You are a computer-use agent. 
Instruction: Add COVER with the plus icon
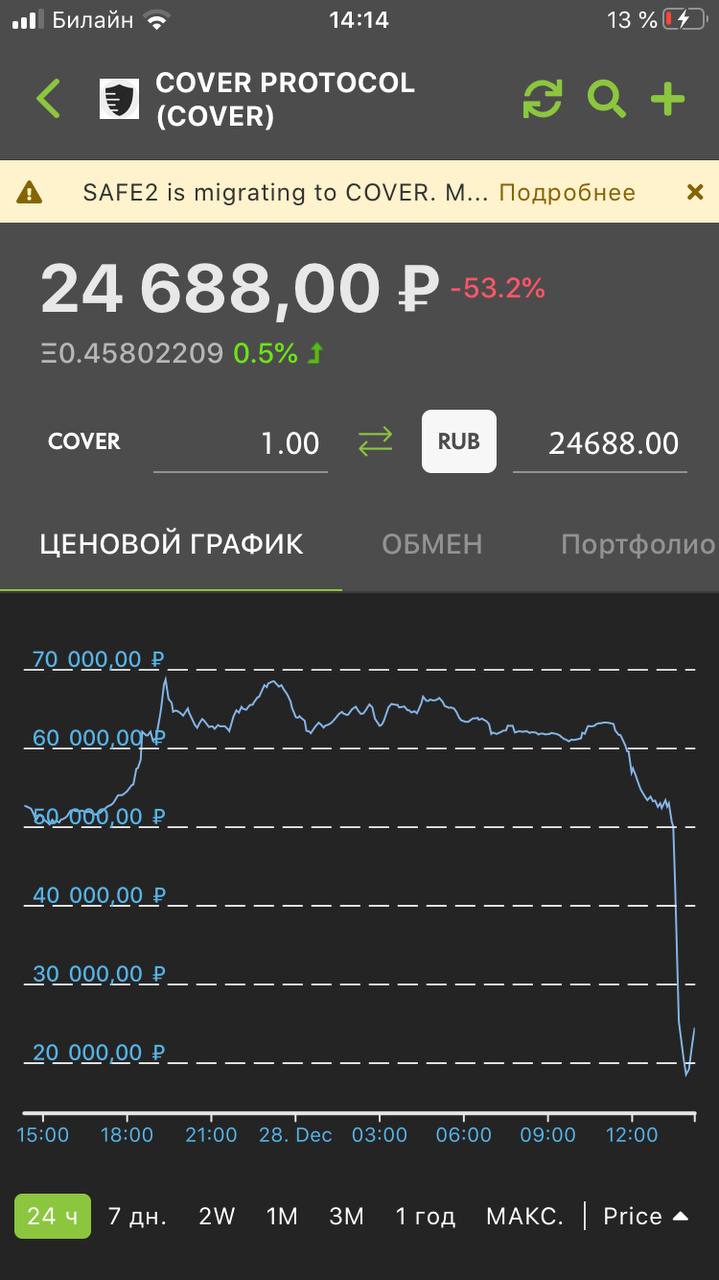[668, 99]
